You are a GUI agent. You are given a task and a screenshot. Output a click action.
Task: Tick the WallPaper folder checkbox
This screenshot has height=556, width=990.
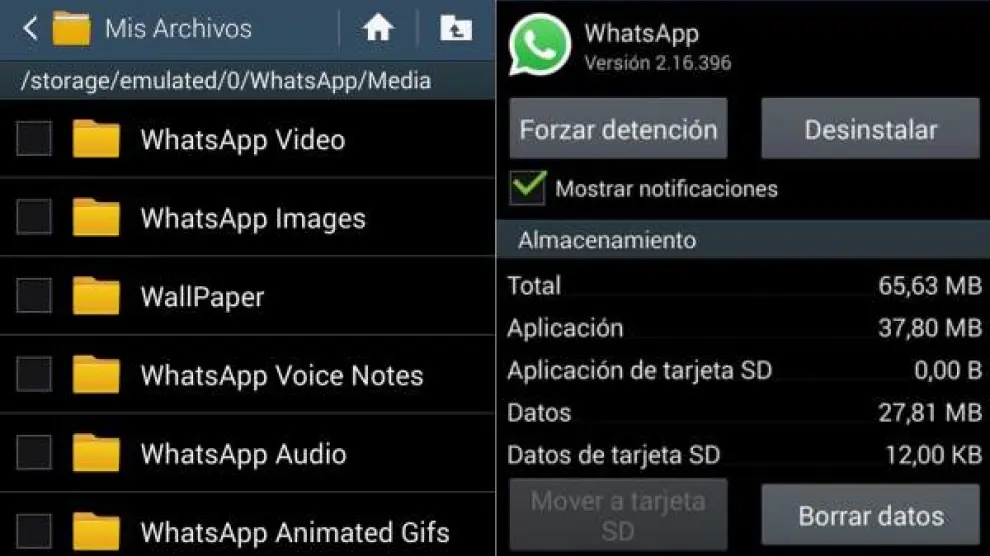tap(34, 296)
